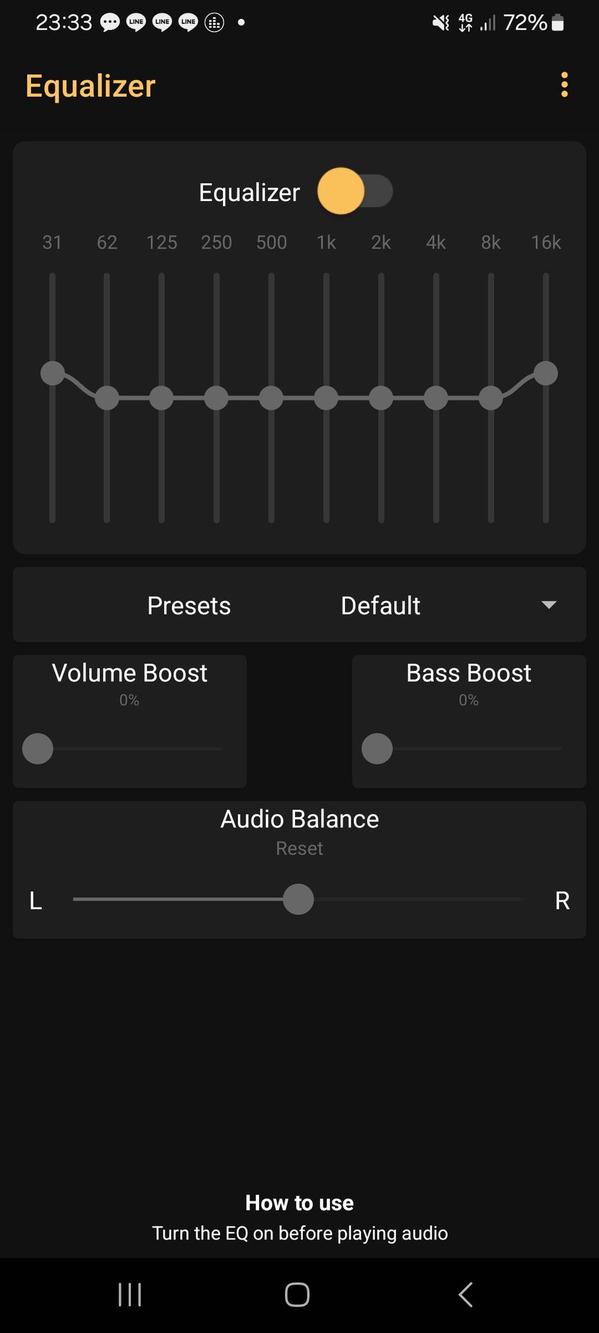Tap the 1k band slider
The image size is (599, 1333).
point(326,398)
